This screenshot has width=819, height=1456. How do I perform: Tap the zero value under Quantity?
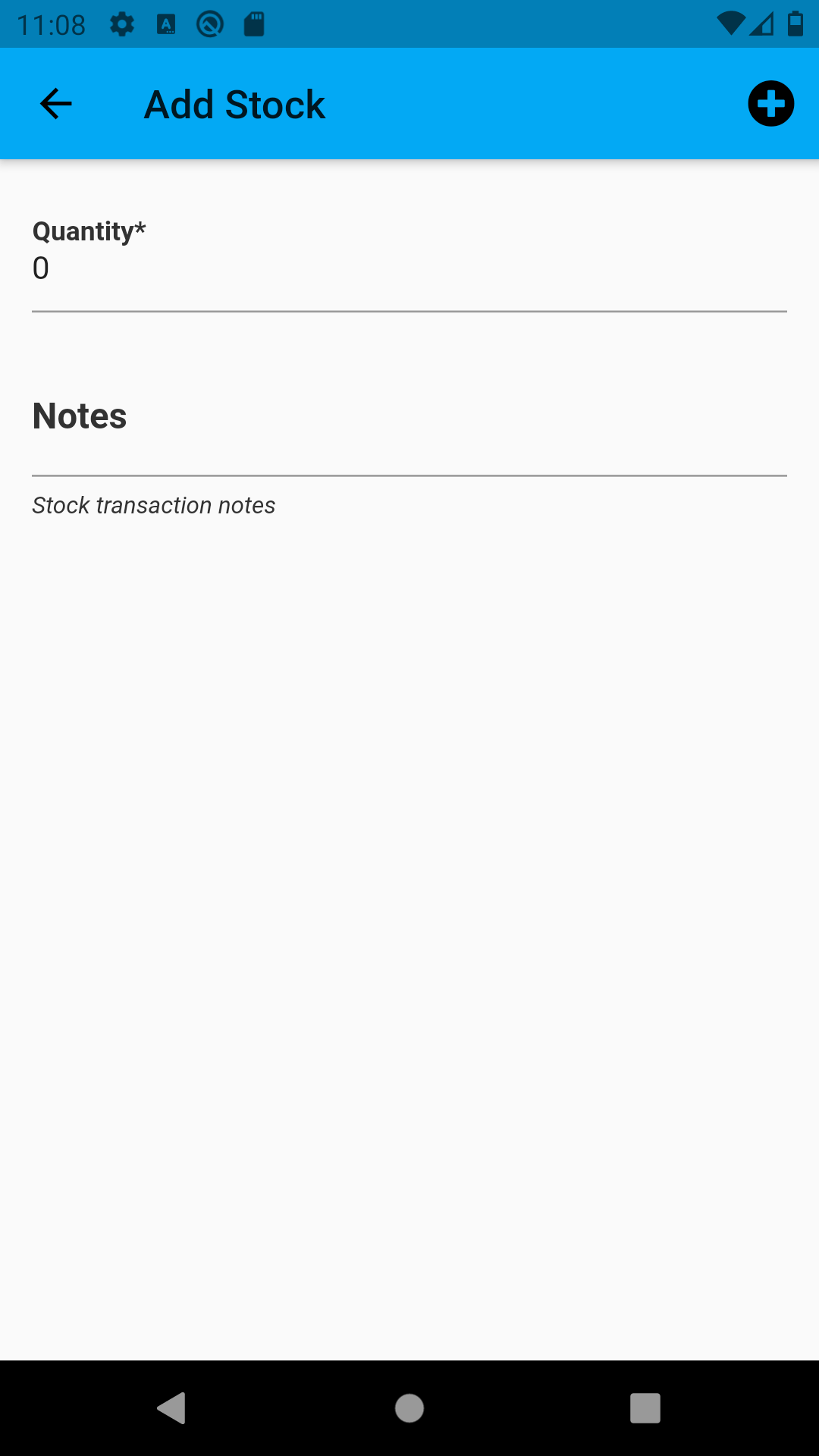pos(42,268)
